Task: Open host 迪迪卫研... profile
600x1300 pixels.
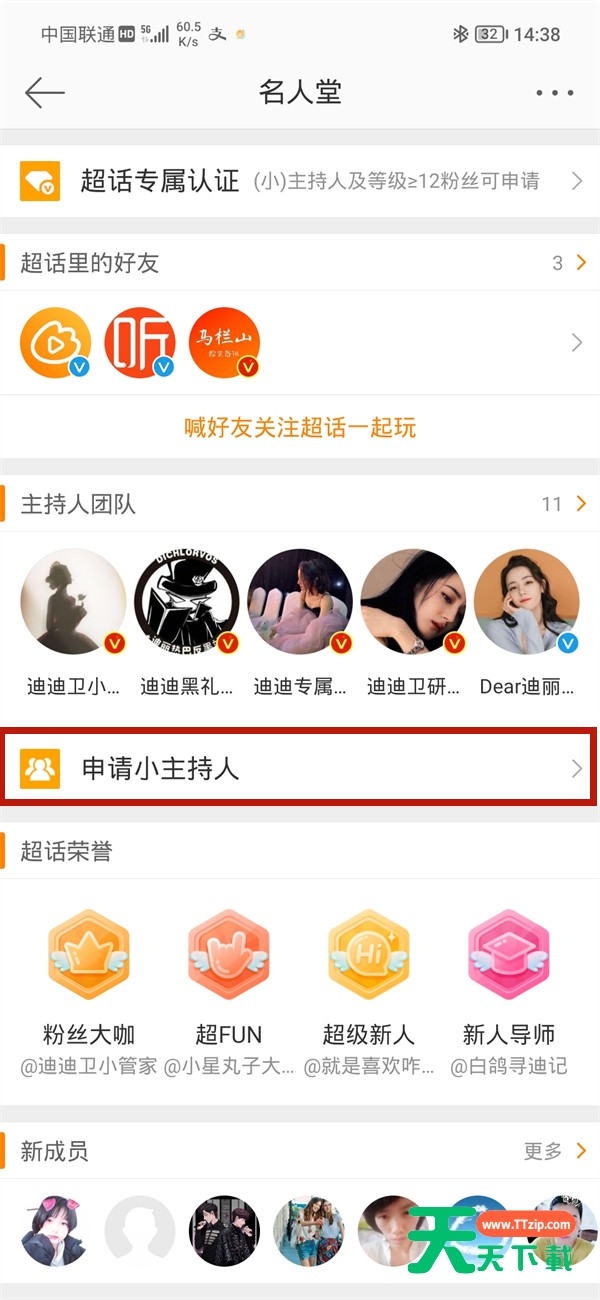Action: click(x=413, y=602)
